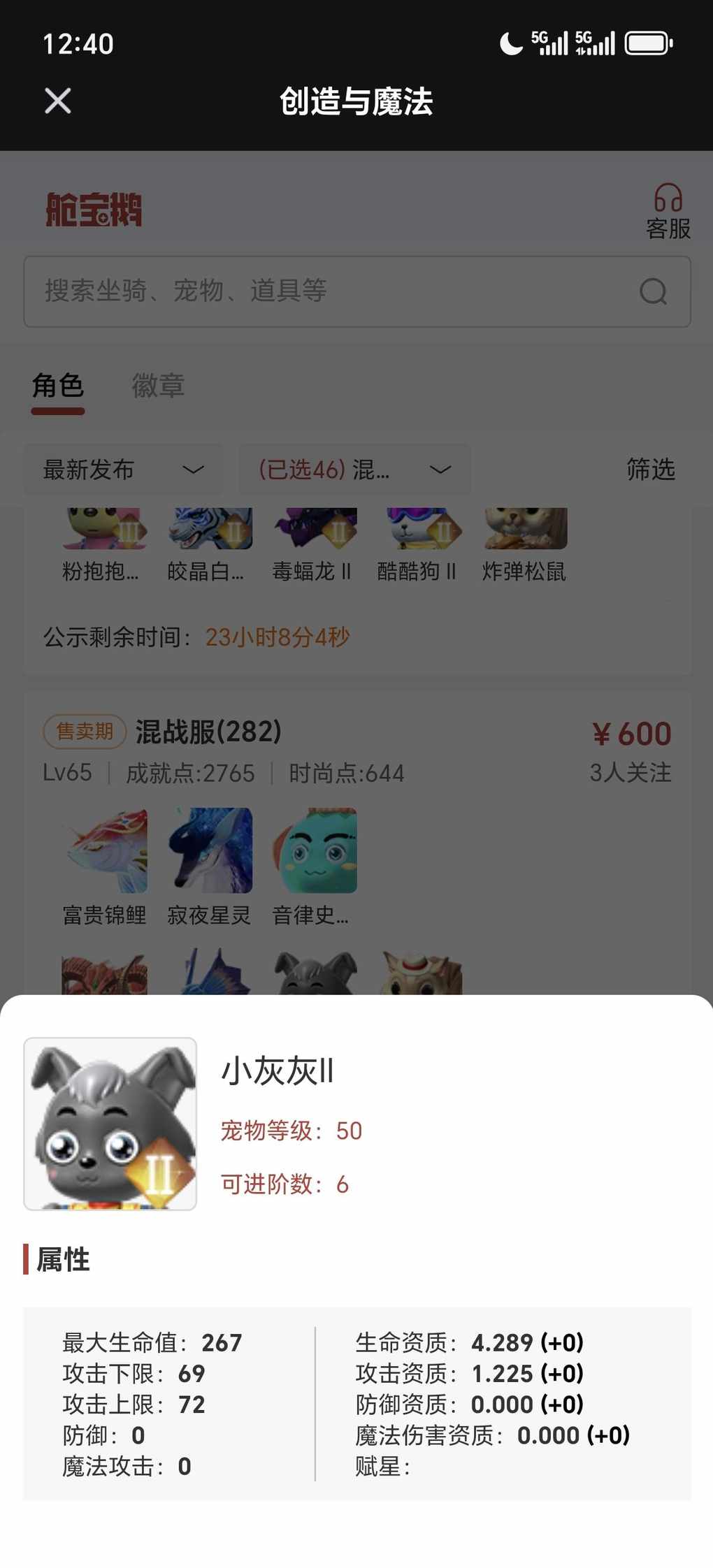Tap the search box for mounts and pets
713x1568 pixels.
point(336,291)
